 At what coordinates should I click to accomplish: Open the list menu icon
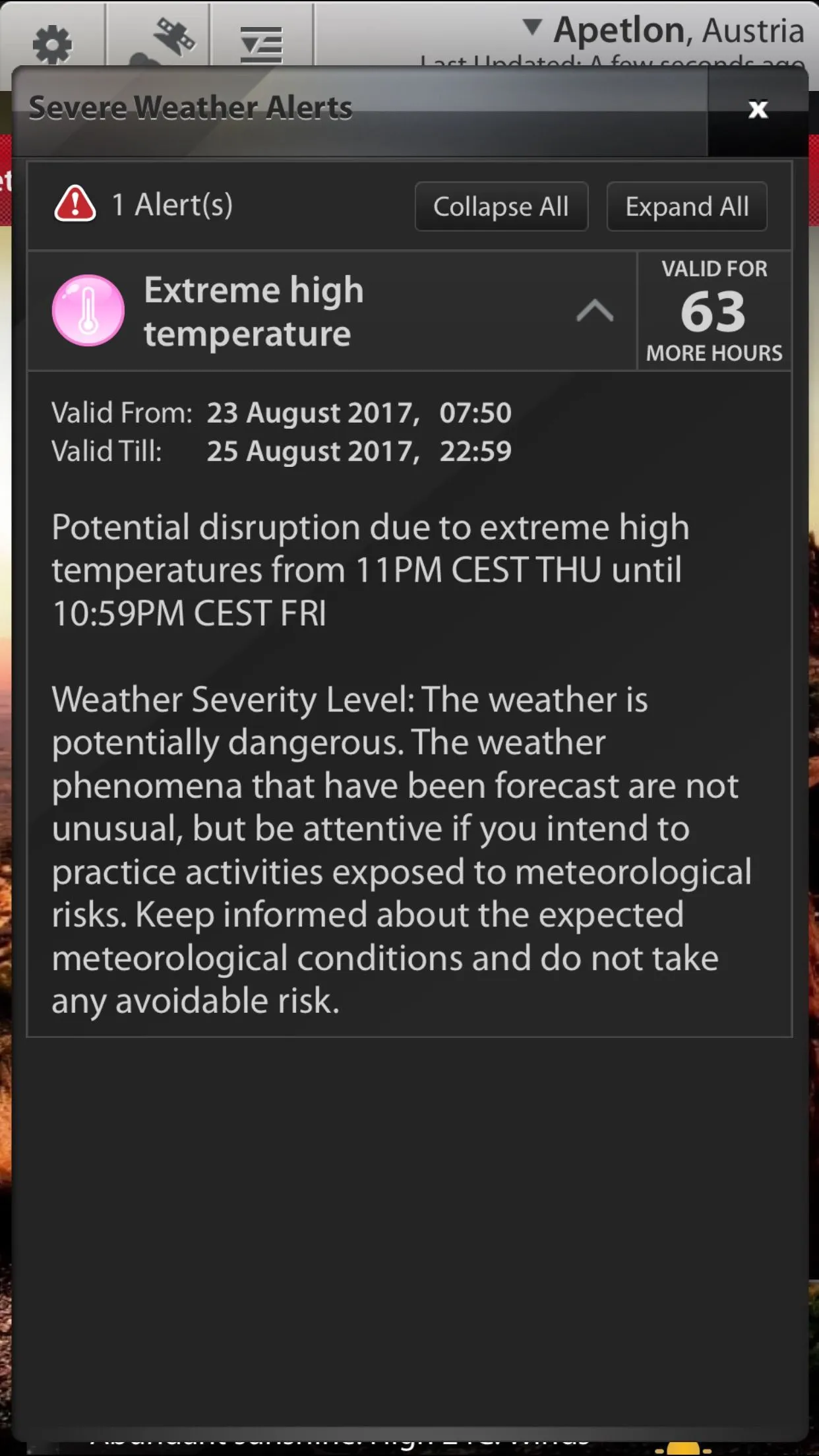262,44
